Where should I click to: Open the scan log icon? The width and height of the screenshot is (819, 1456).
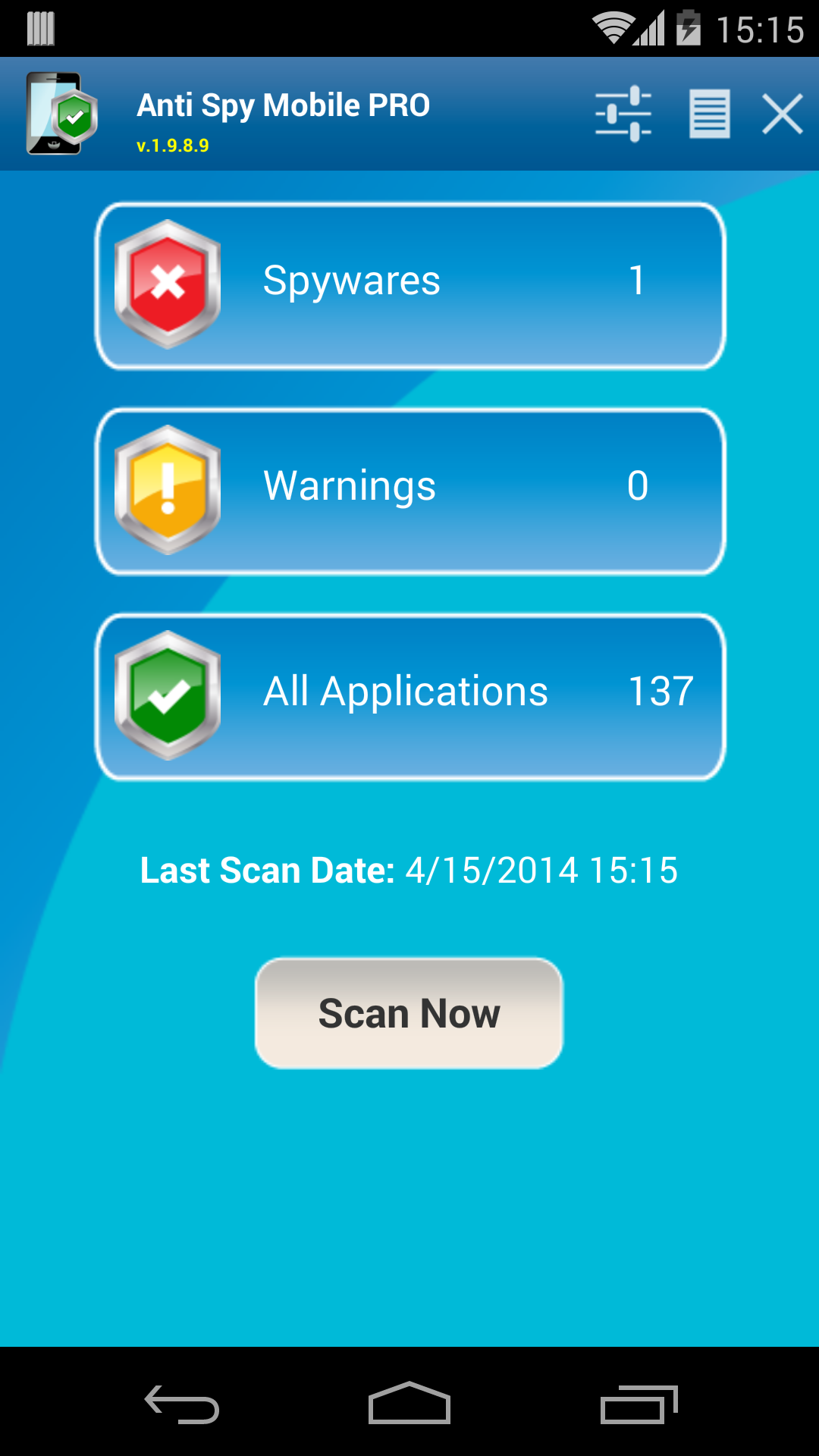[x=710, y=115]
